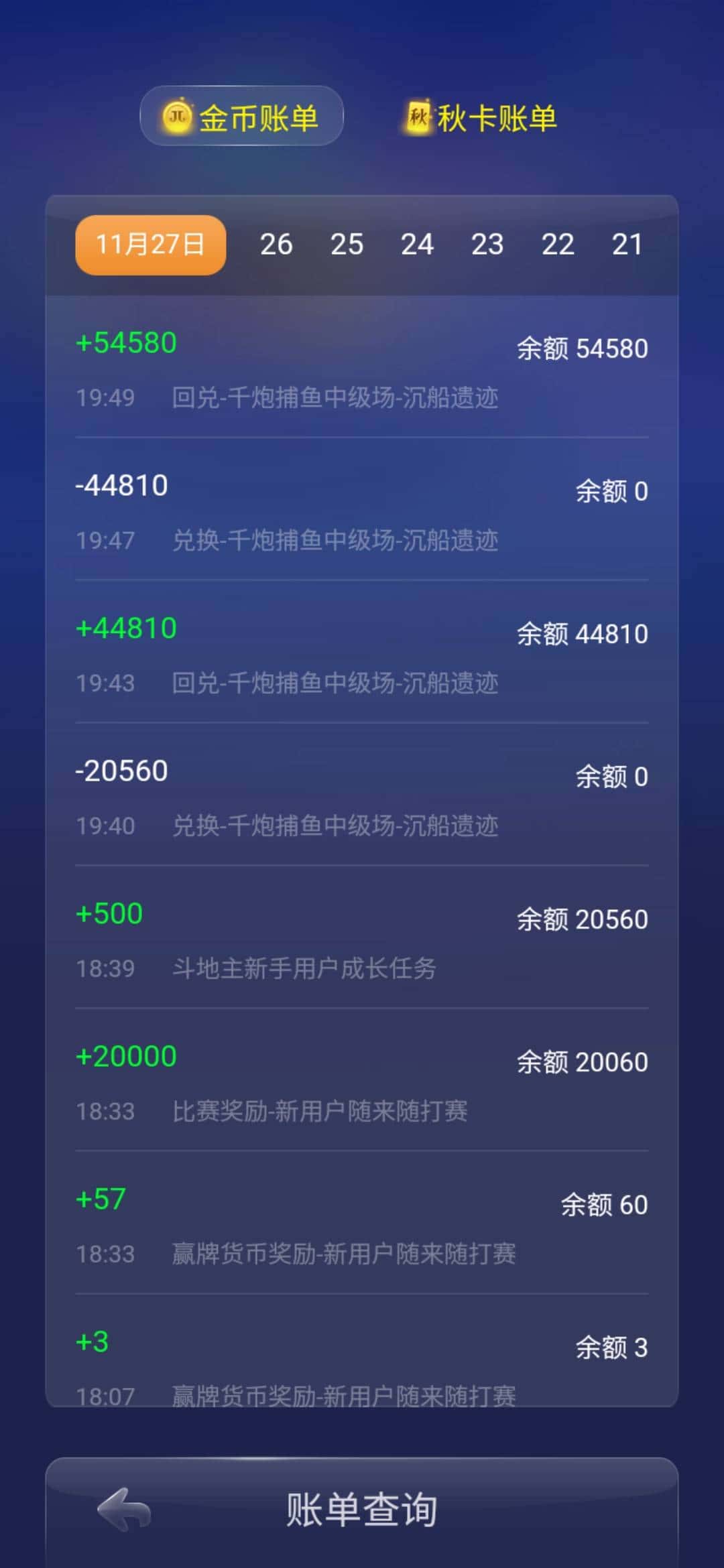View the earliest date 21
Viewport: 724px width, 1568px height.
[628, 244]
